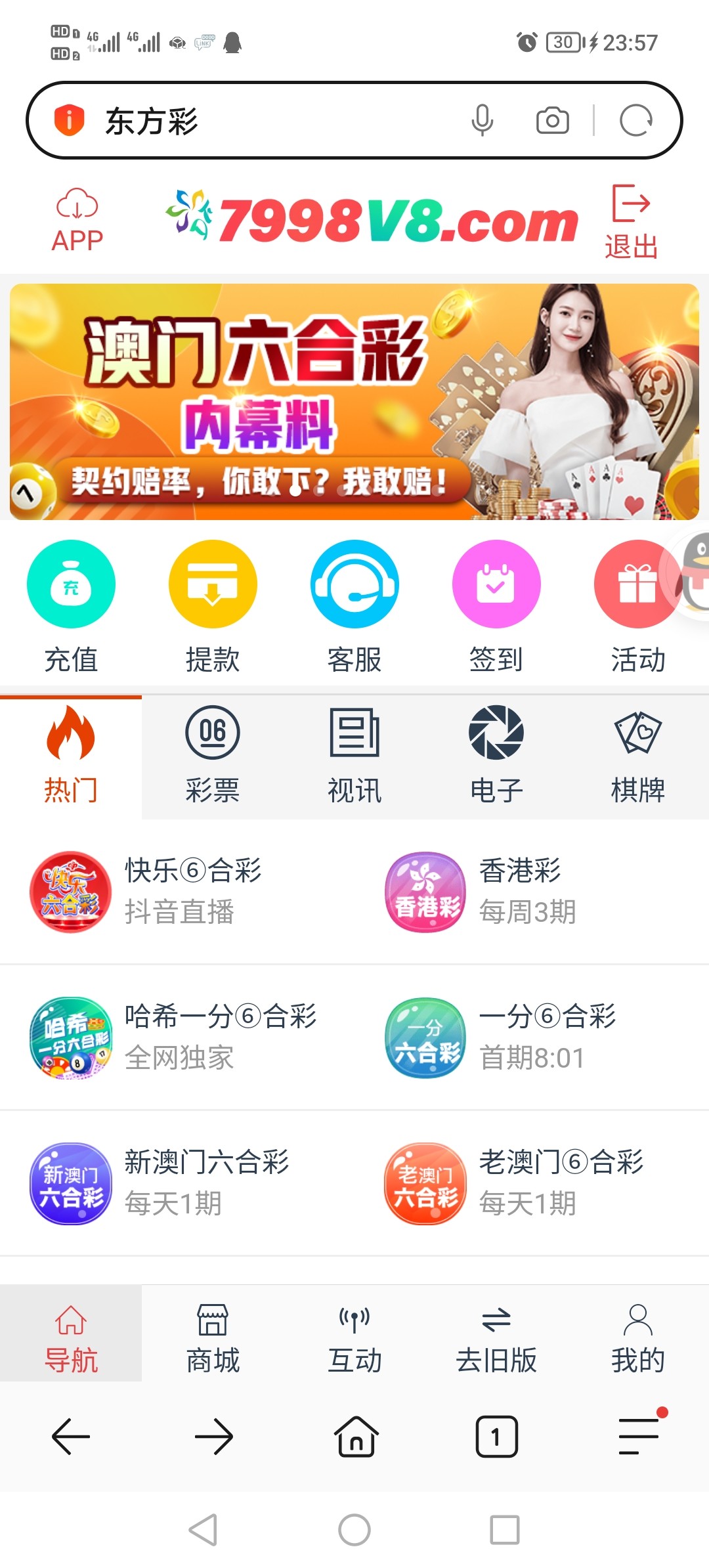Open the browser tab switcher
The height and width of the screenshot is (1568, 709).
pos(496,1437)
